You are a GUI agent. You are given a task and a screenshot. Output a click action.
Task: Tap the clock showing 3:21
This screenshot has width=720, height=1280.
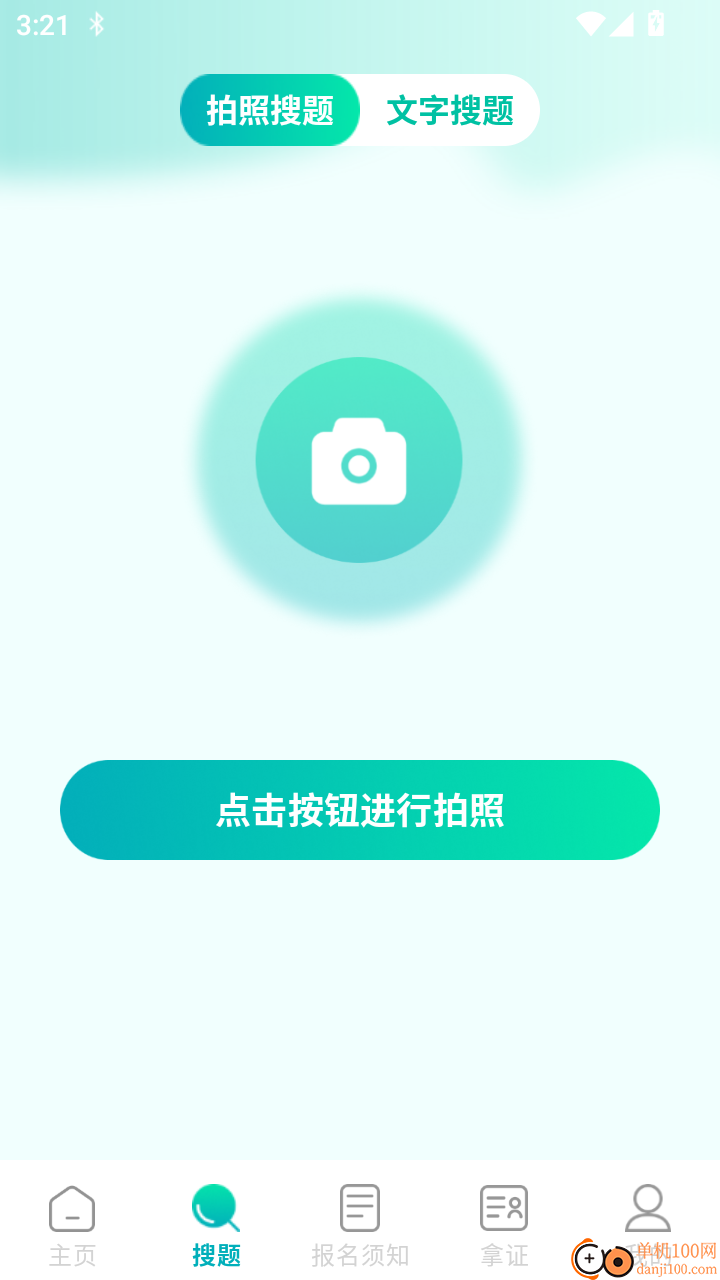point(40,25)
